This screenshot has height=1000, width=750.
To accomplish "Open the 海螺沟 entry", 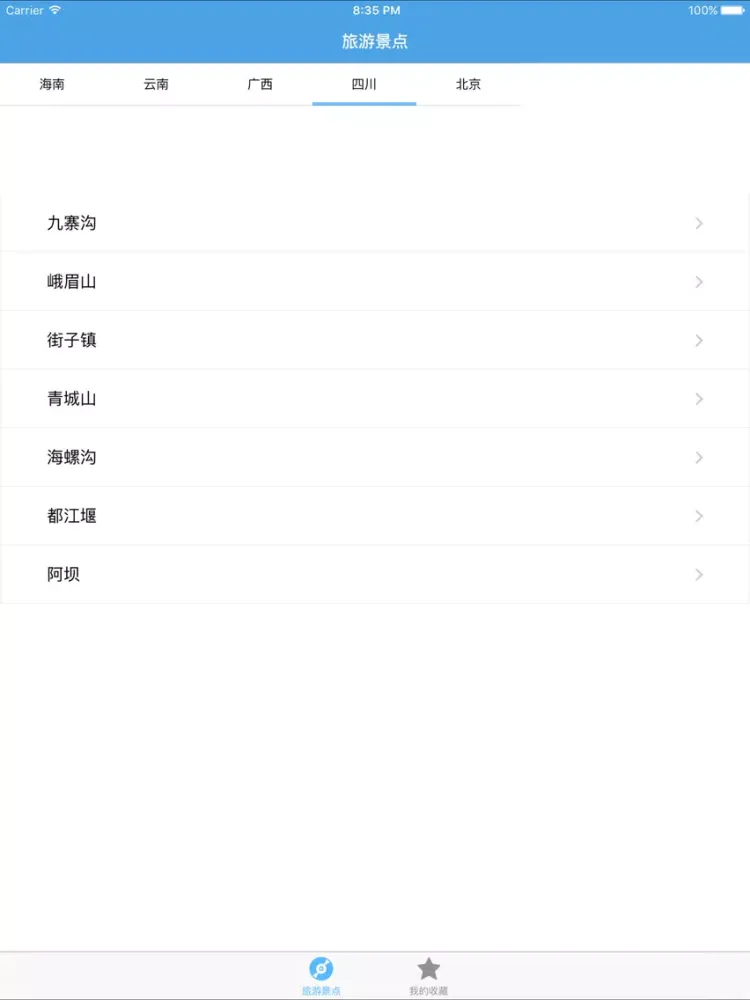I will pyautogui.click(x=375, y=457).
